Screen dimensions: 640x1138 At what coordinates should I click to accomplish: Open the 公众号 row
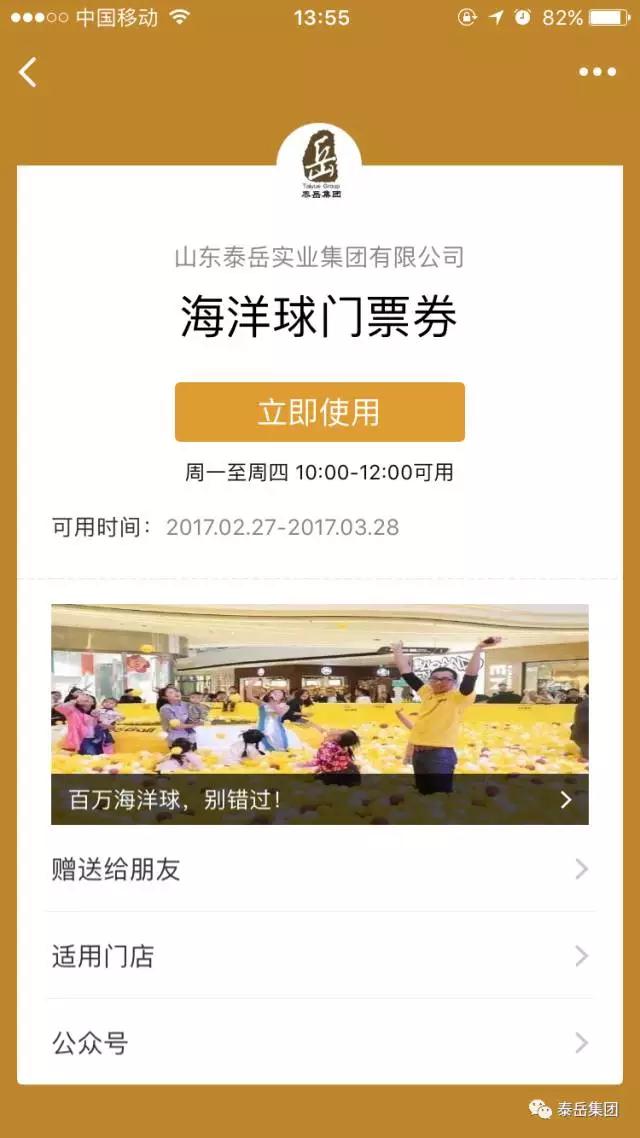pos(319,1043)
